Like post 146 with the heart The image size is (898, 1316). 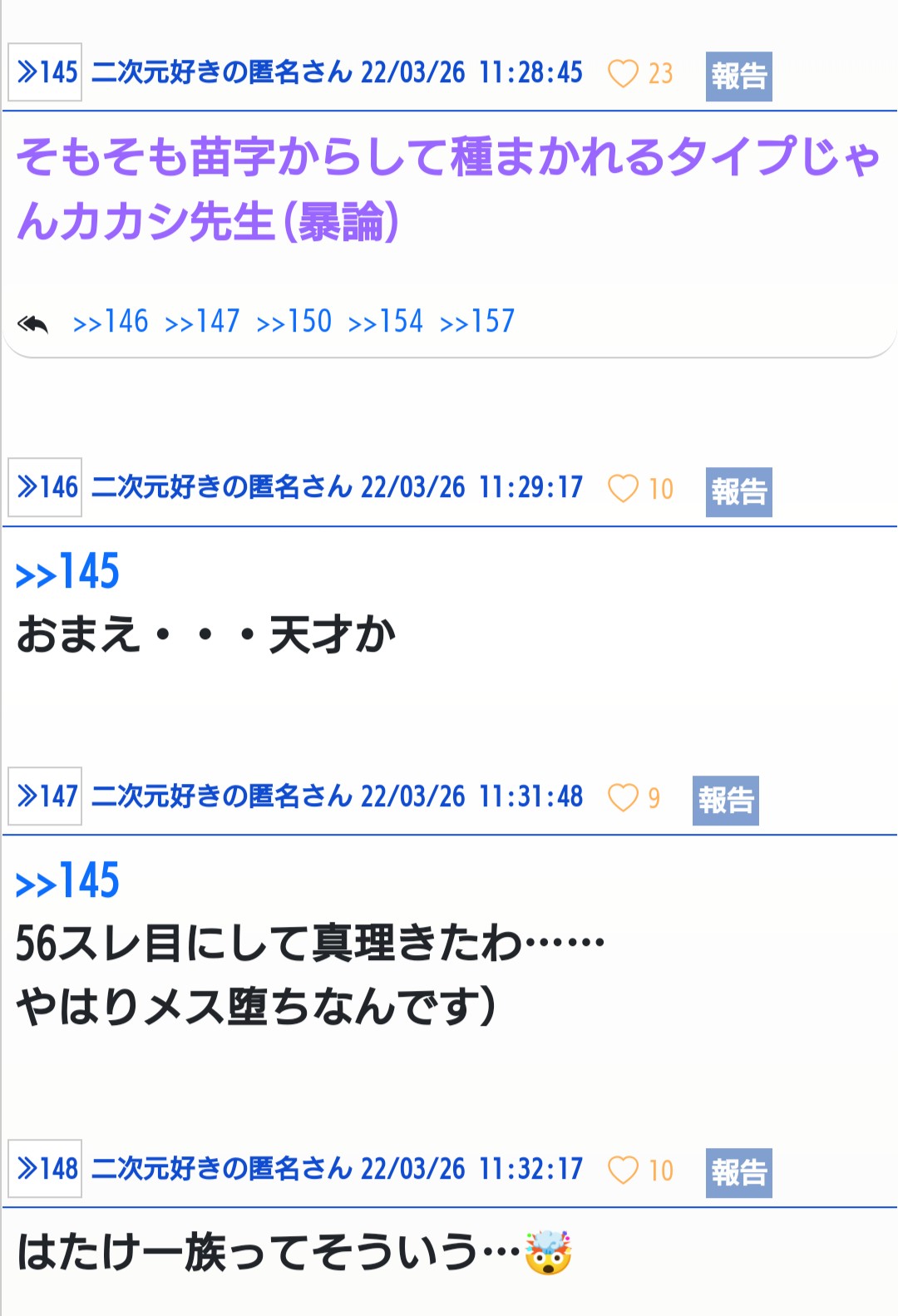tap(623, 488)
